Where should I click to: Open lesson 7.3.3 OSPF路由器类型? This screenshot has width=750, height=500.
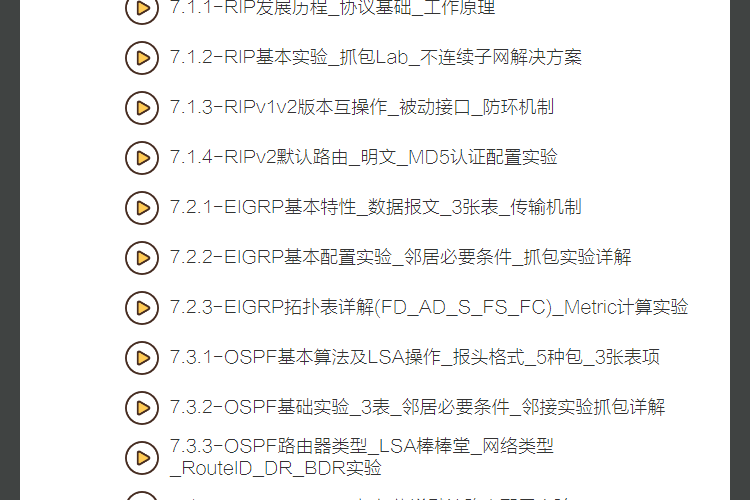[x=361, y=457]
